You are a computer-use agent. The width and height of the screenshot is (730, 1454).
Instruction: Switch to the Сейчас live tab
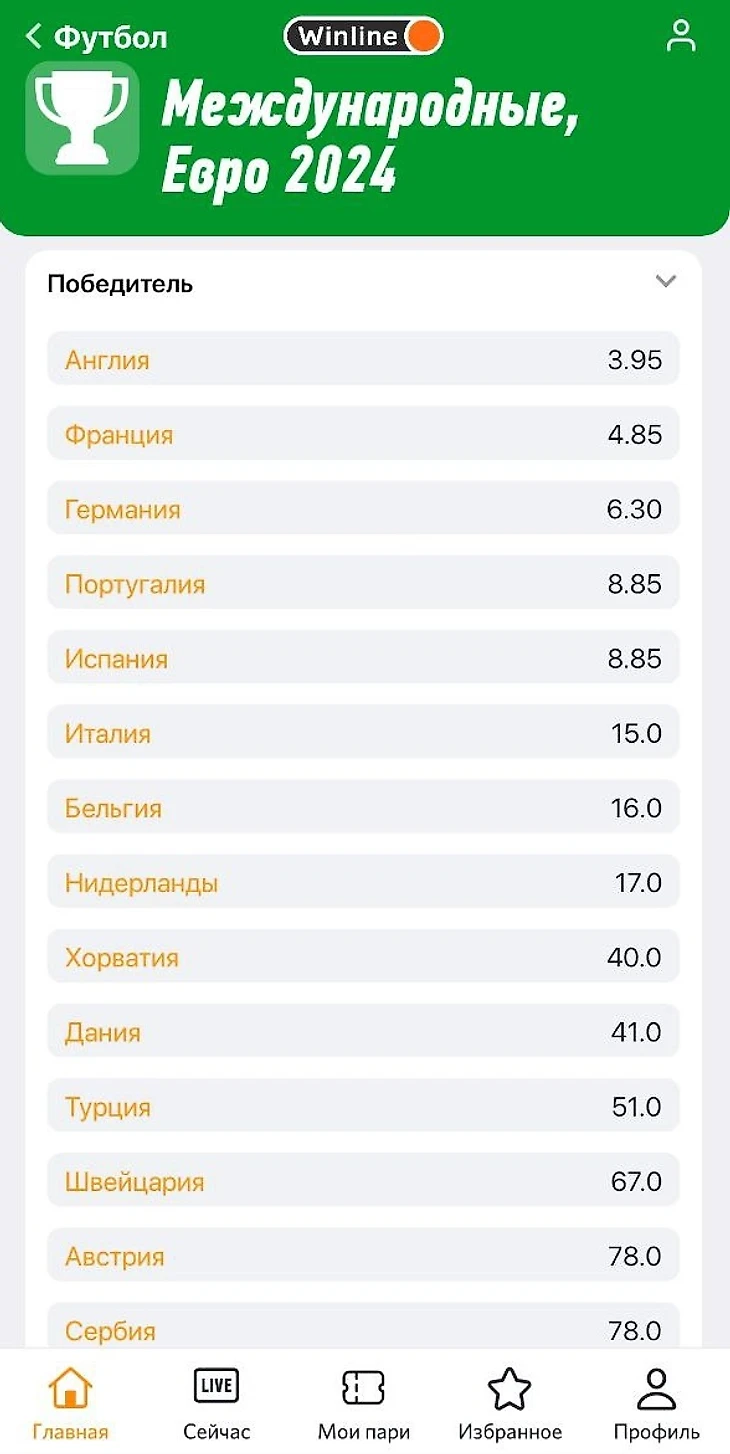point(216,1402)
